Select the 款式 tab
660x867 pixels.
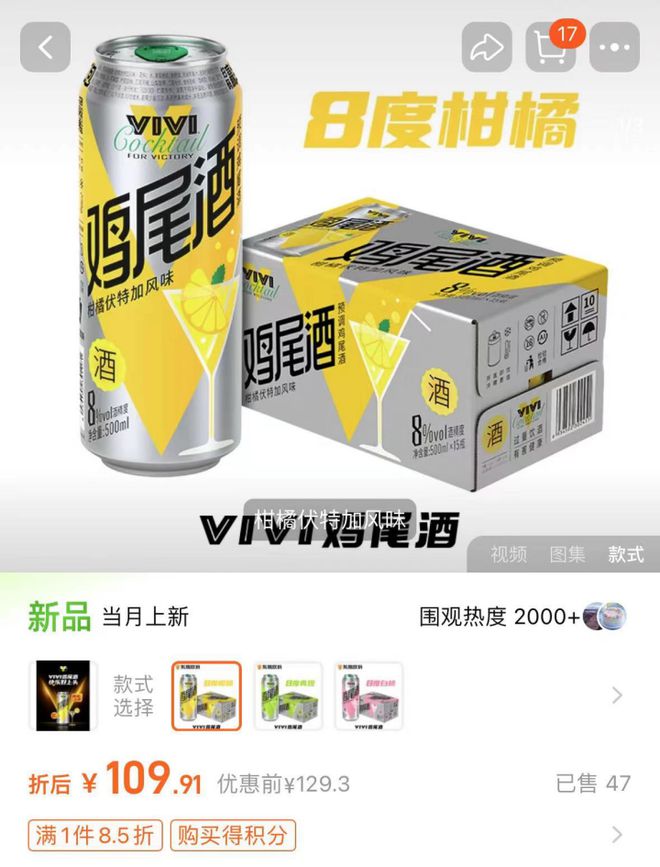[626, 554]
